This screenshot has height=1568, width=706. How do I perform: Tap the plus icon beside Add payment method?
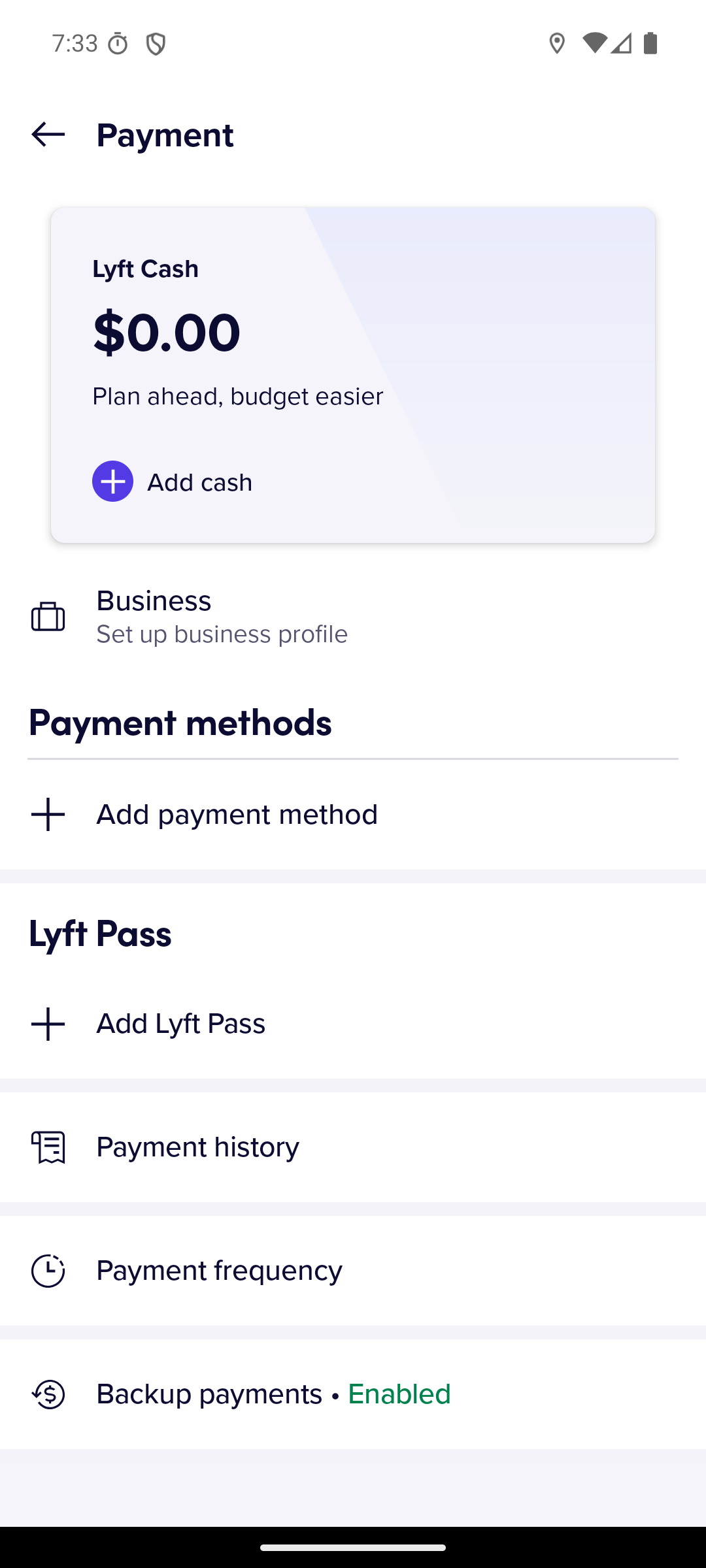click(48, 814)
